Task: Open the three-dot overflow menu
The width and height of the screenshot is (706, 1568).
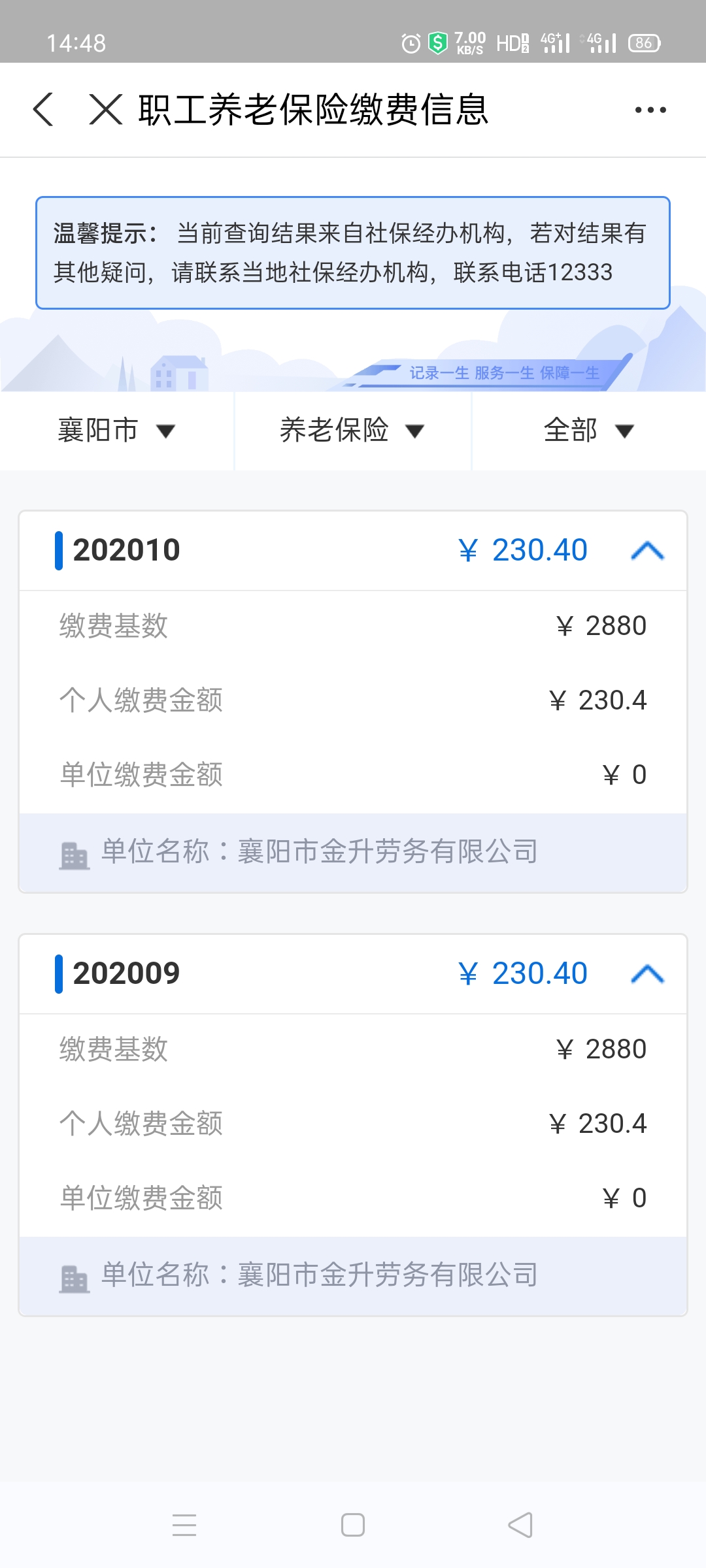Action: [650, 110]
